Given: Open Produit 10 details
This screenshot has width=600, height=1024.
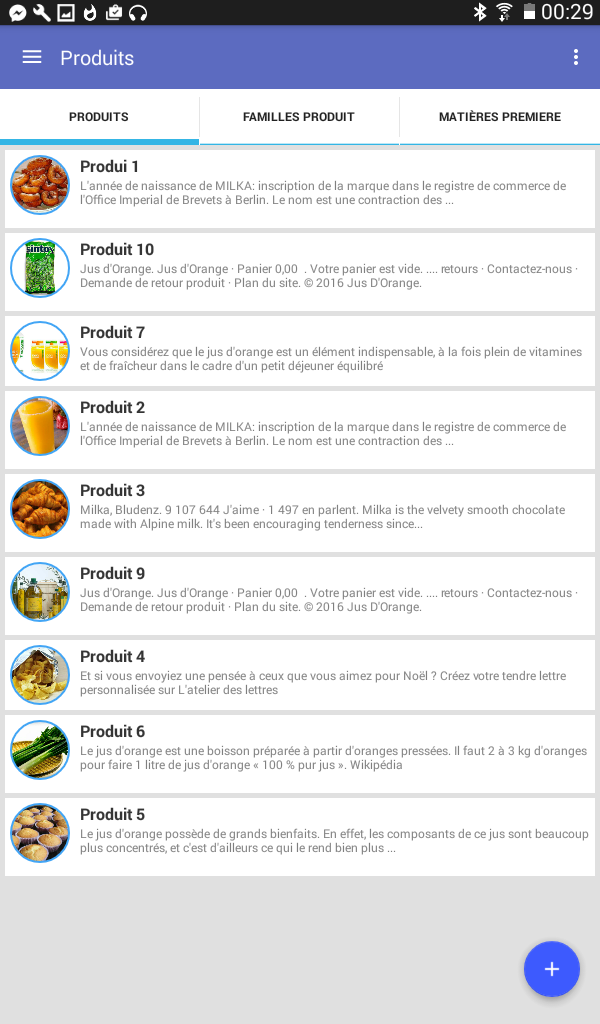Looking at the screenshot, I should tap(300, 272).
